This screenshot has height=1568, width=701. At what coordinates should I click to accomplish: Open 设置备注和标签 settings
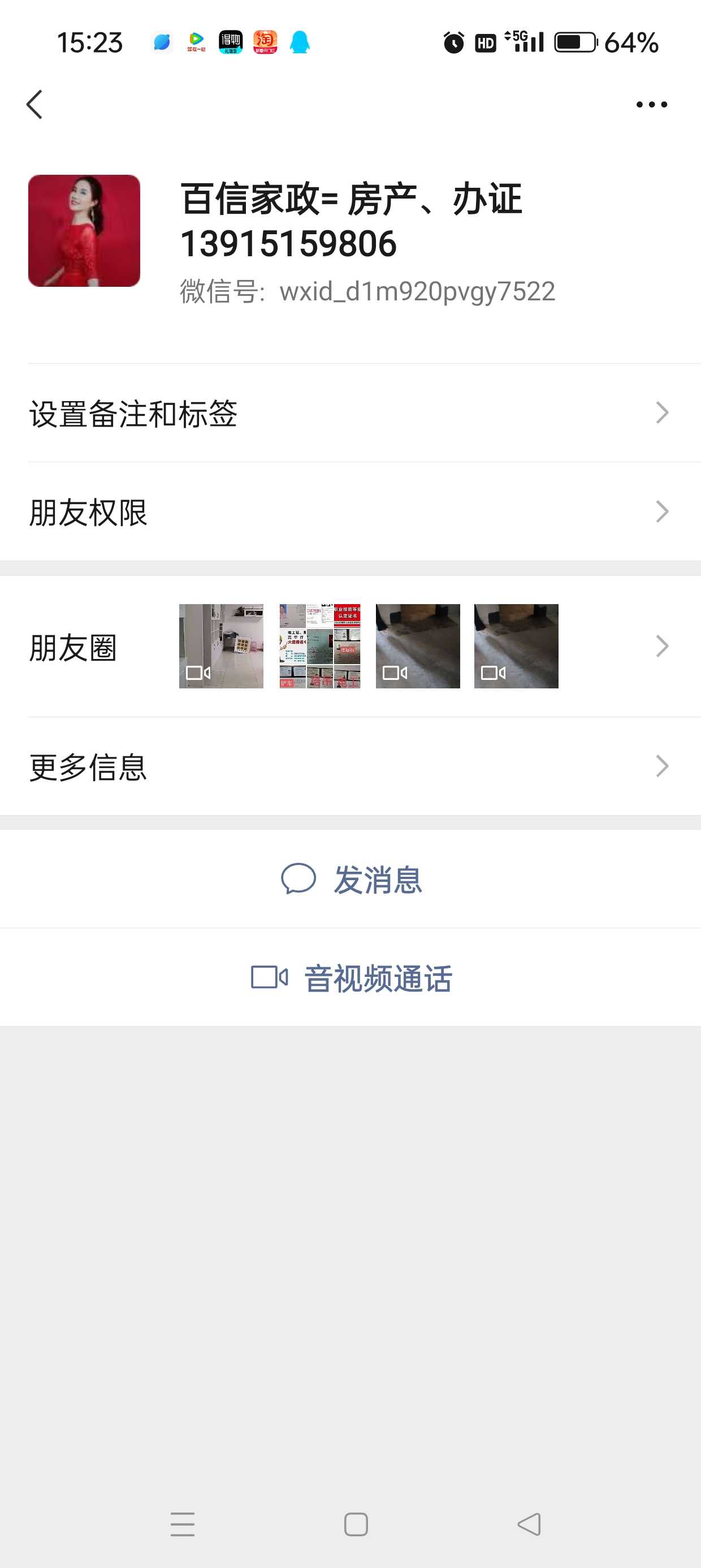(x=350, y=413)
